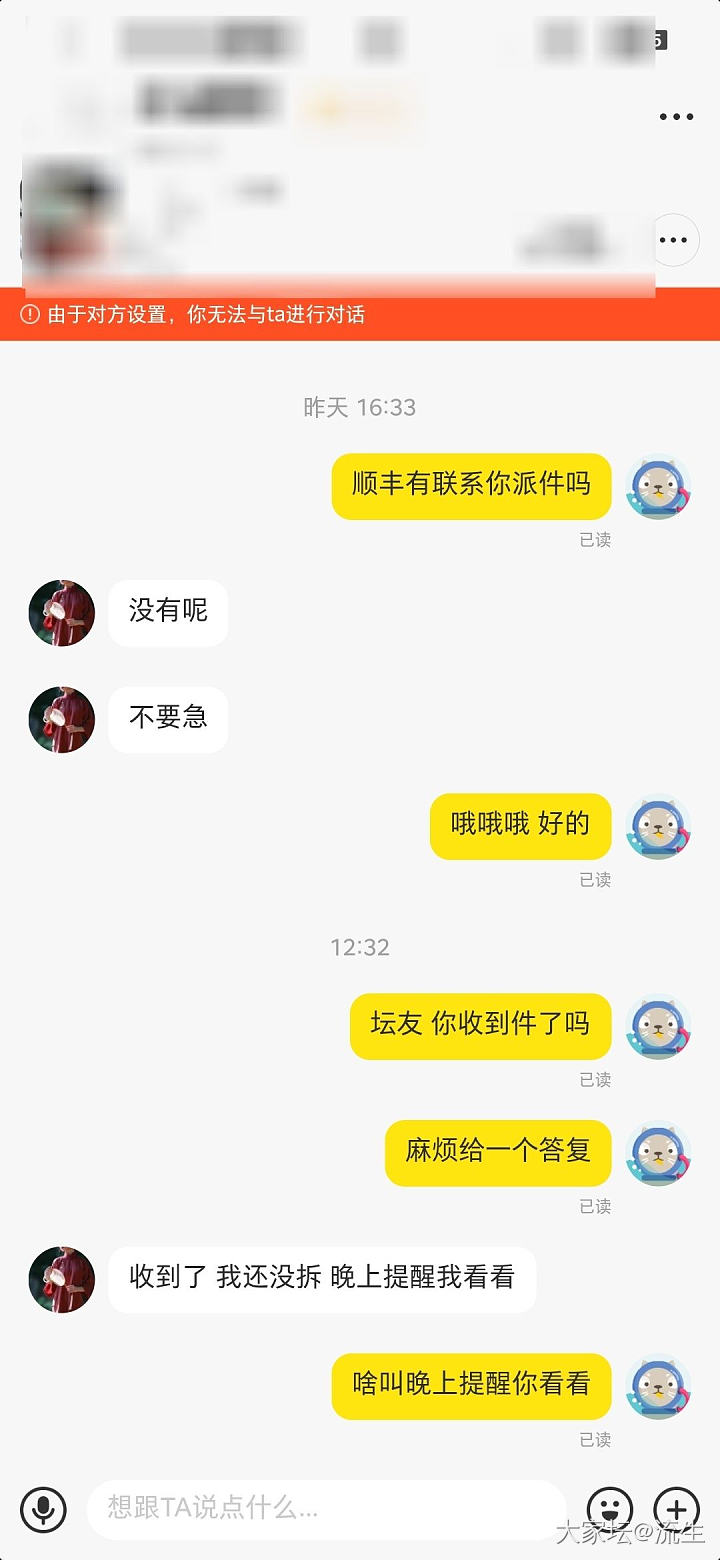Focus the 想跟TA说点什么 message field
The width and height of the screenshot is (720, 1560).
coord(325,1508)
